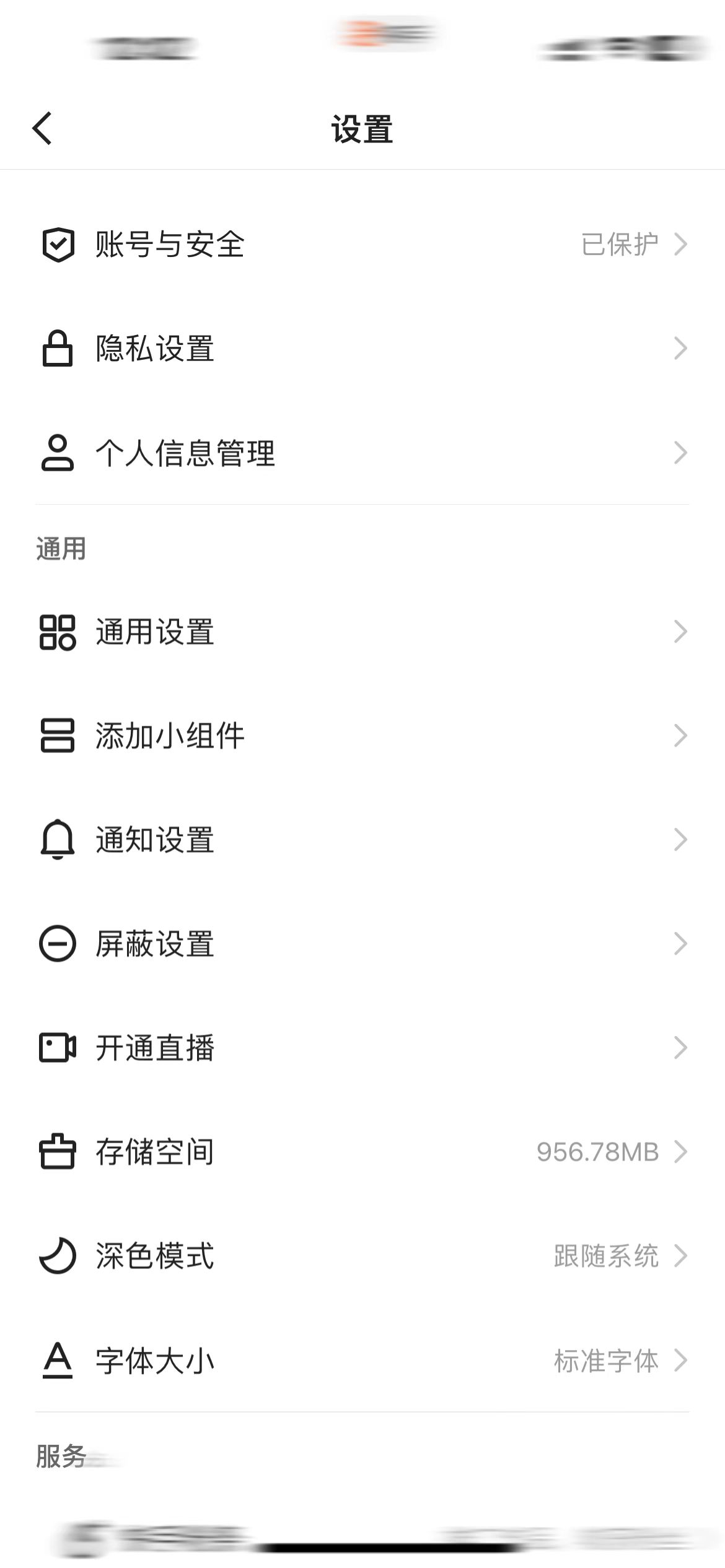Screen dimensions: 725x1568
Task: Click the person icon beside 个人信息管理
Action: tap(58, 453)
